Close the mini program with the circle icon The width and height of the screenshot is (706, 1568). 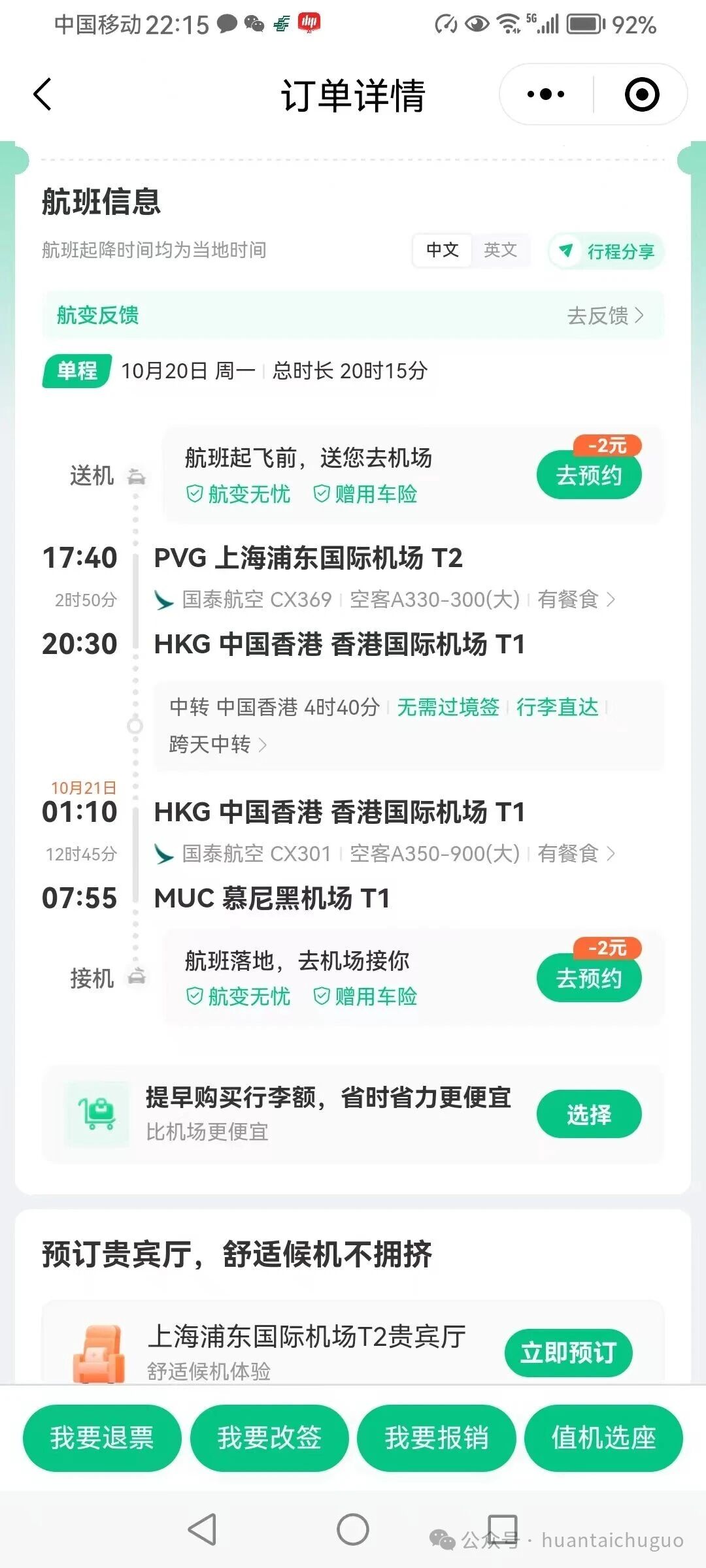click(x=641, y=95)
